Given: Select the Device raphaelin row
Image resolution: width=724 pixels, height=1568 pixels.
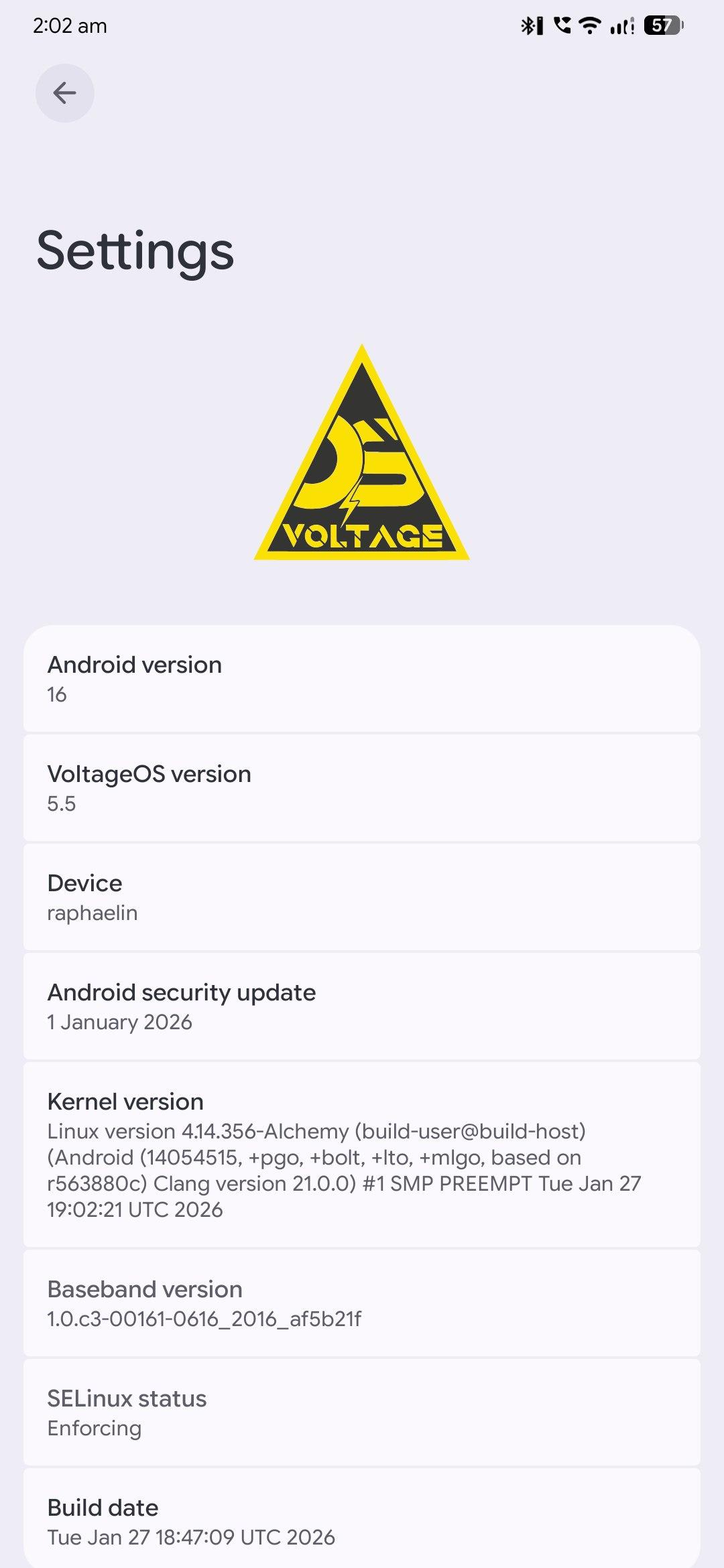Looking at the screenshot, I should pos(362,897).
